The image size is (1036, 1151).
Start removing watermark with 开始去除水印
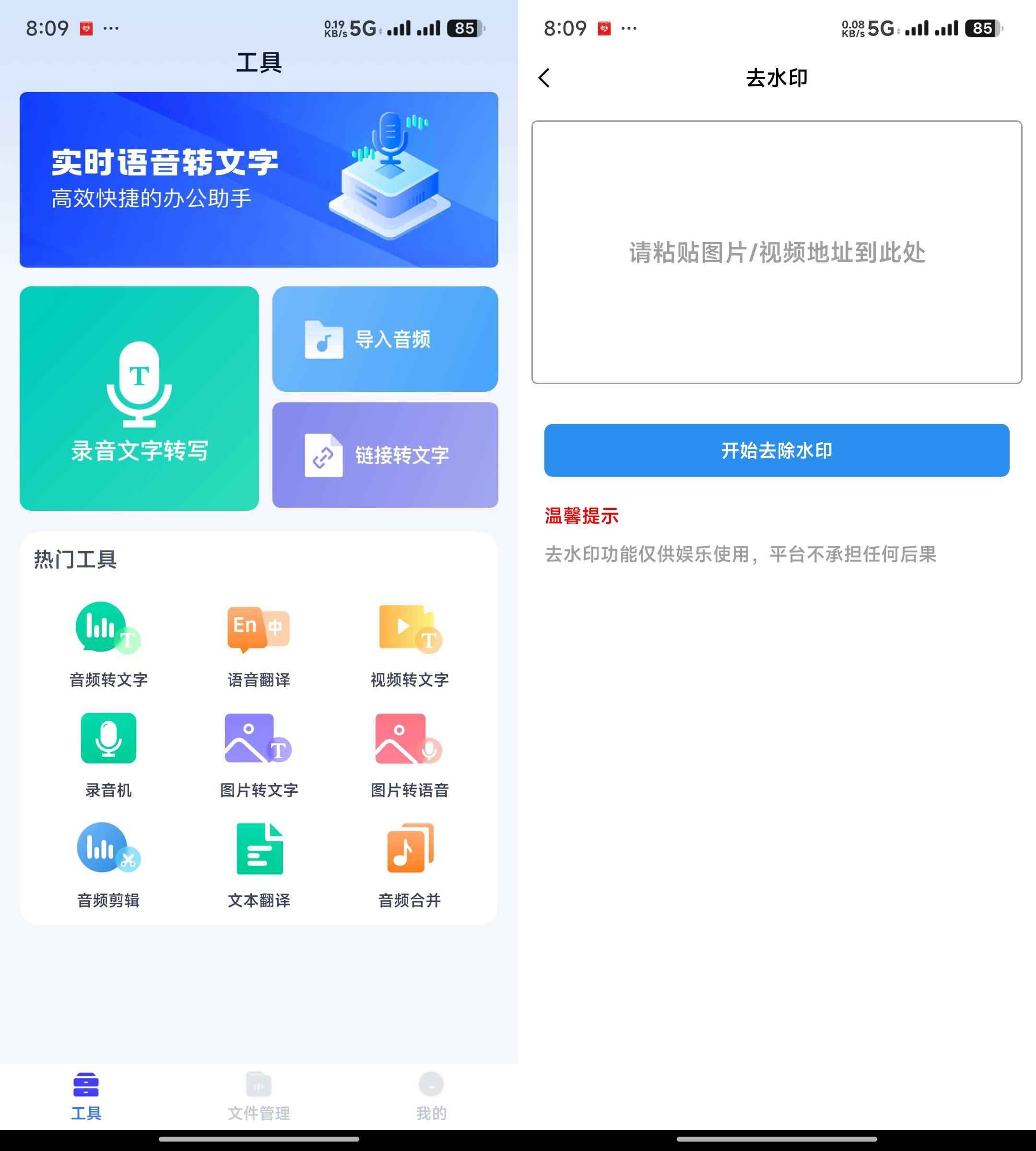click(x=777, y=450)
